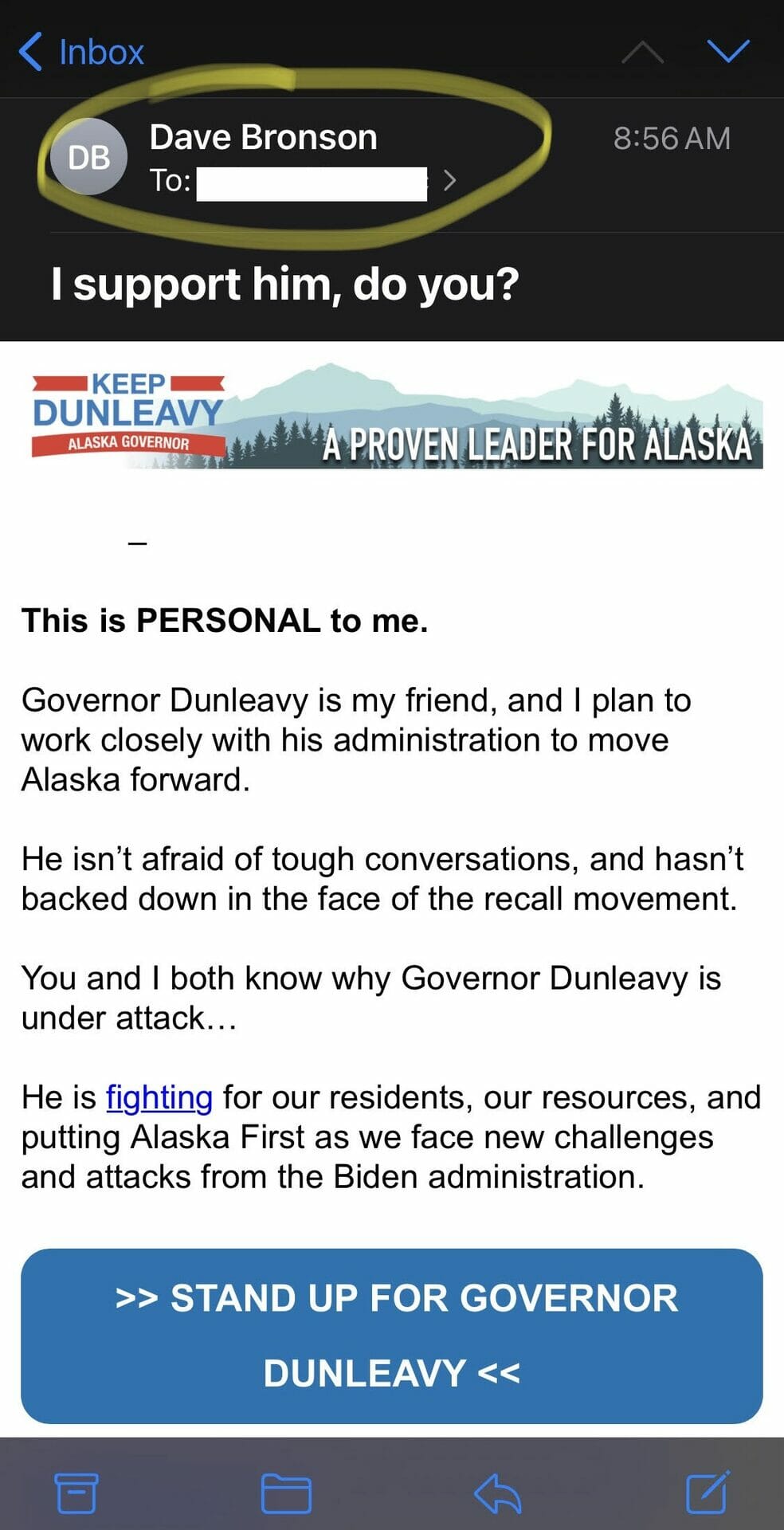Reply to this email
784x1530 pixels.
tap(498, 1493)
